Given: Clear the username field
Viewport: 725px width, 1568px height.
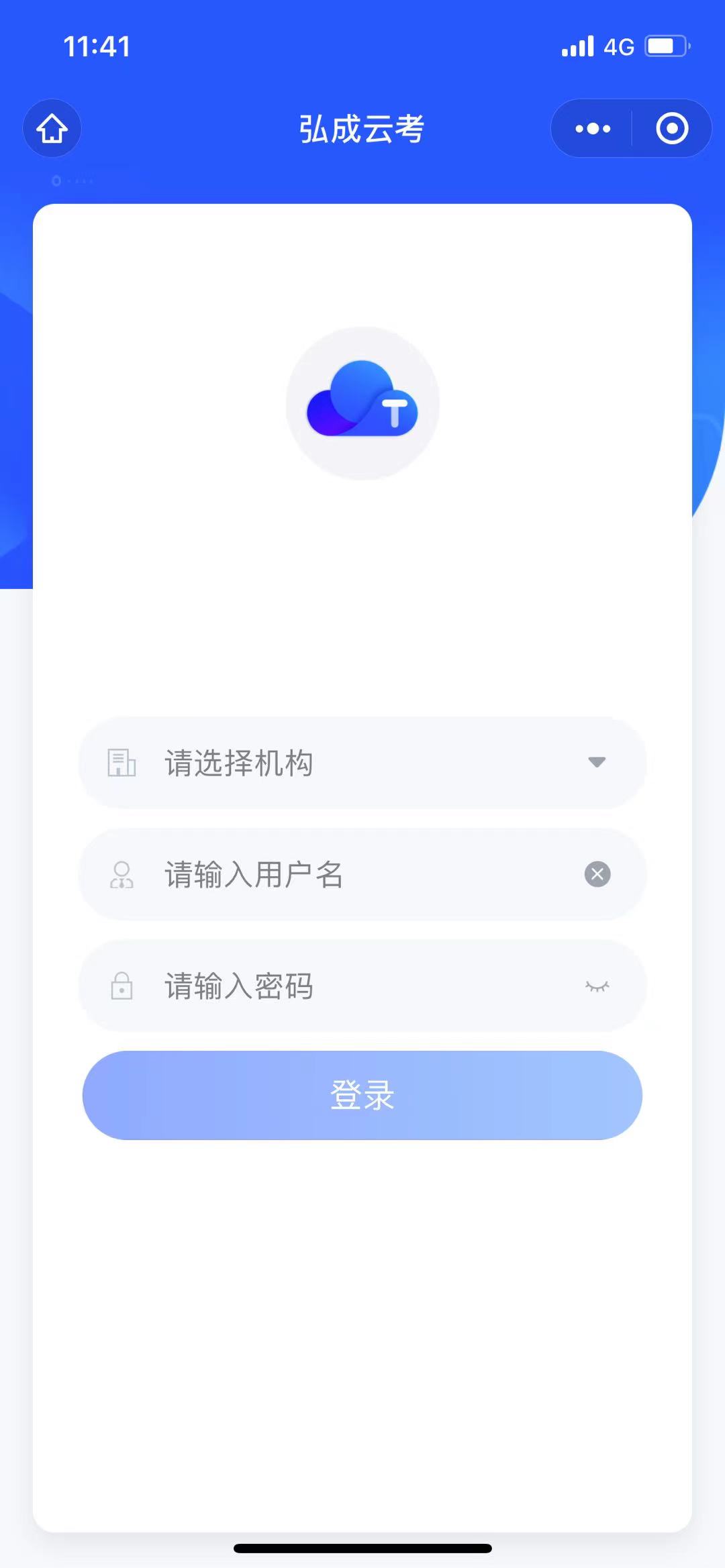Looking at the screenshot, I should pyautogui.click(x=597, y=874).
